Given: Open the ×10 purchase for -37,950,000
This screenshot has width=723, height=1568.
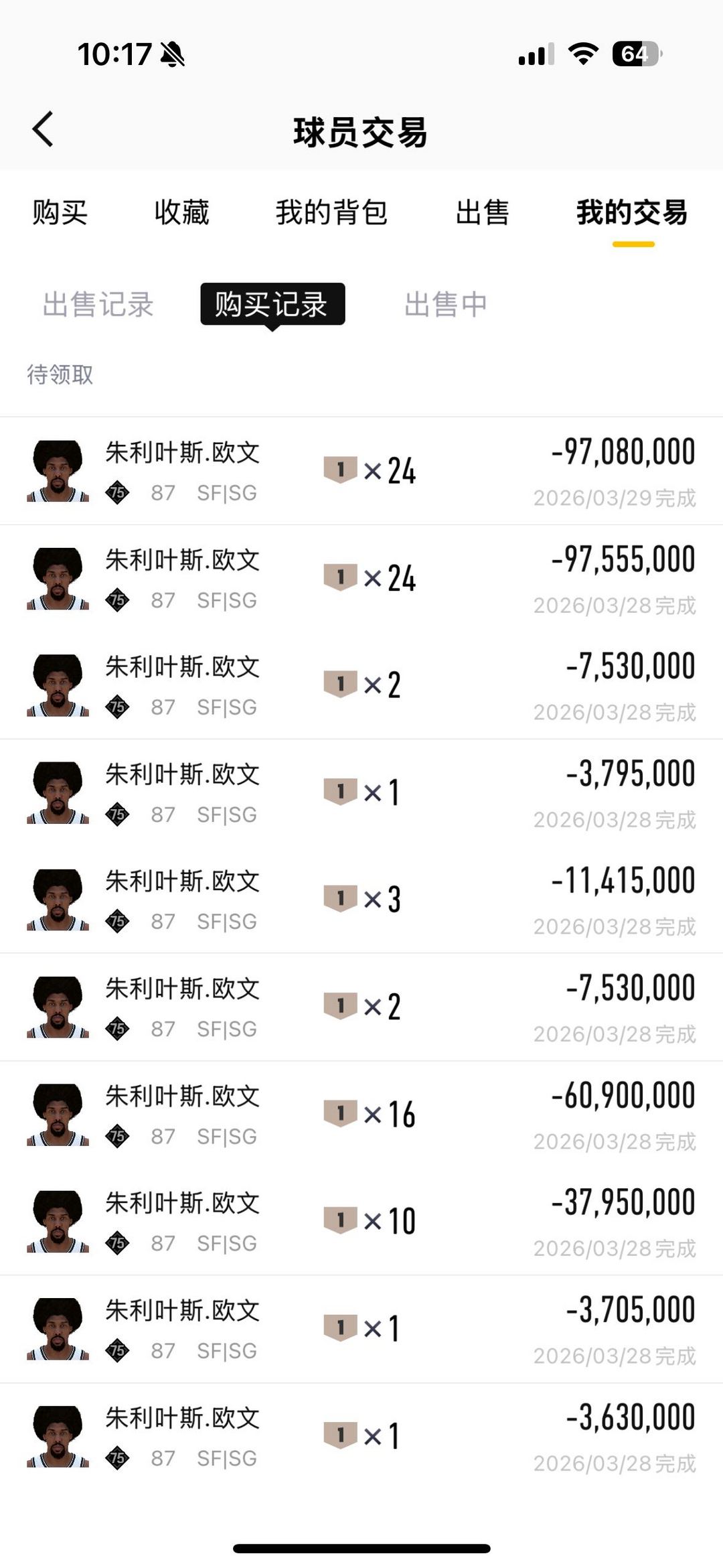Looking at the screenshot, I should (361, 1222).
